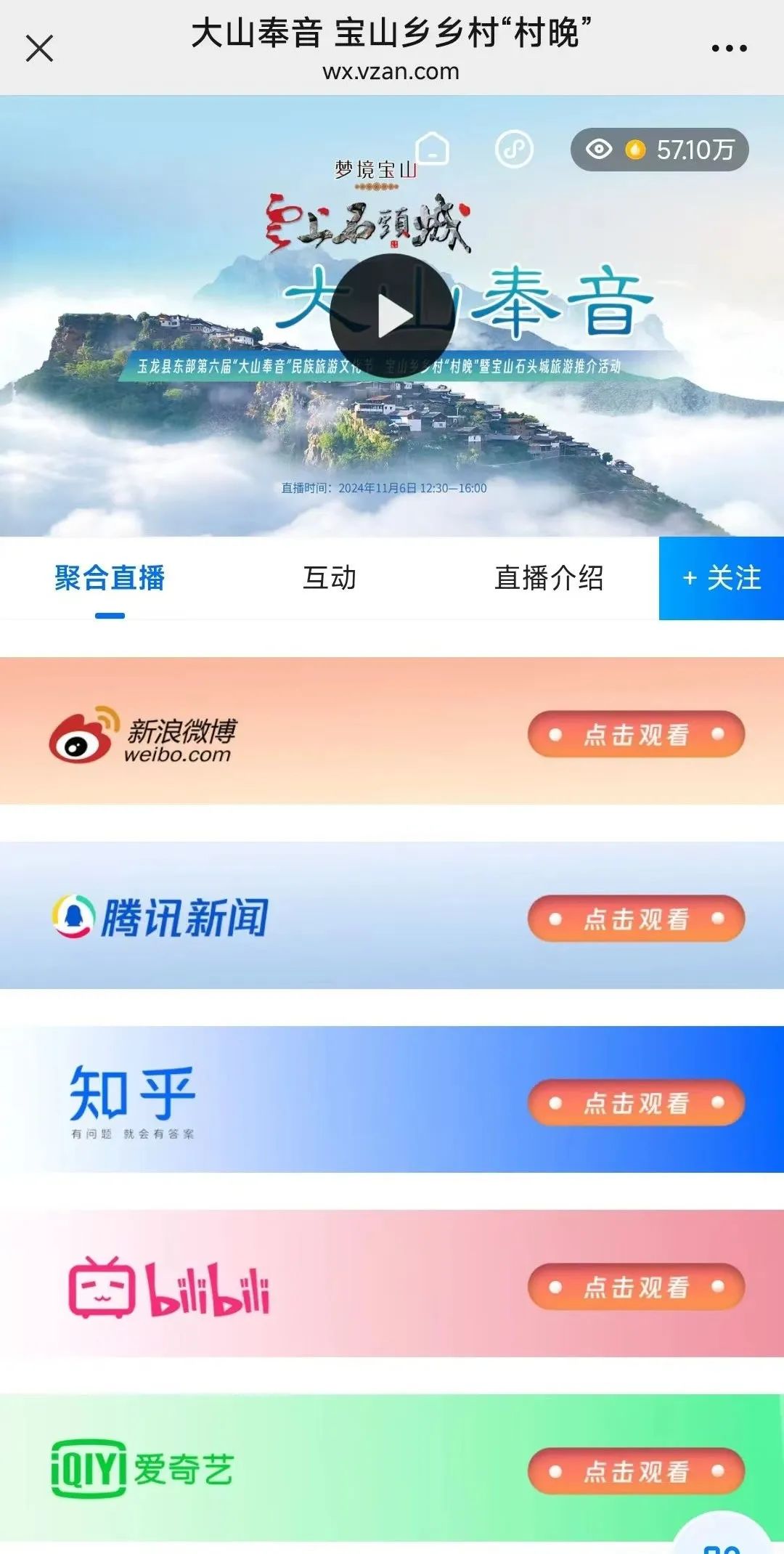Viewport: 784px width, 1554px height.
Task: Tap the home icon on the video
Action: 433,149
